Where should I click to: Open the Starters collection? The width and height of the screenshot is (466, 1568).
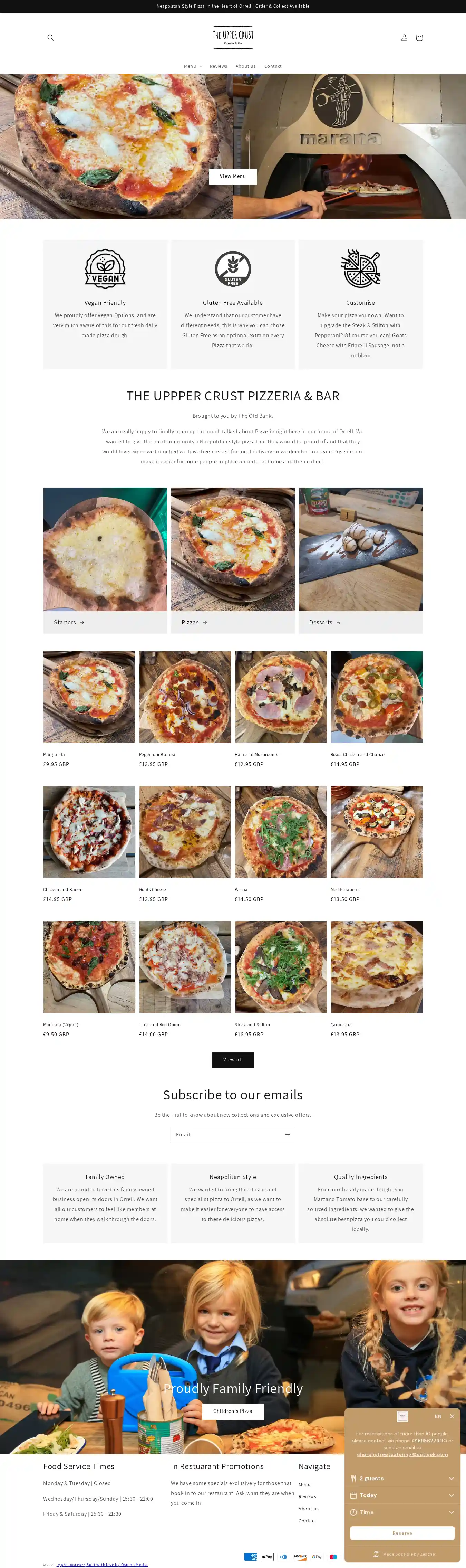tap(69, 622)
